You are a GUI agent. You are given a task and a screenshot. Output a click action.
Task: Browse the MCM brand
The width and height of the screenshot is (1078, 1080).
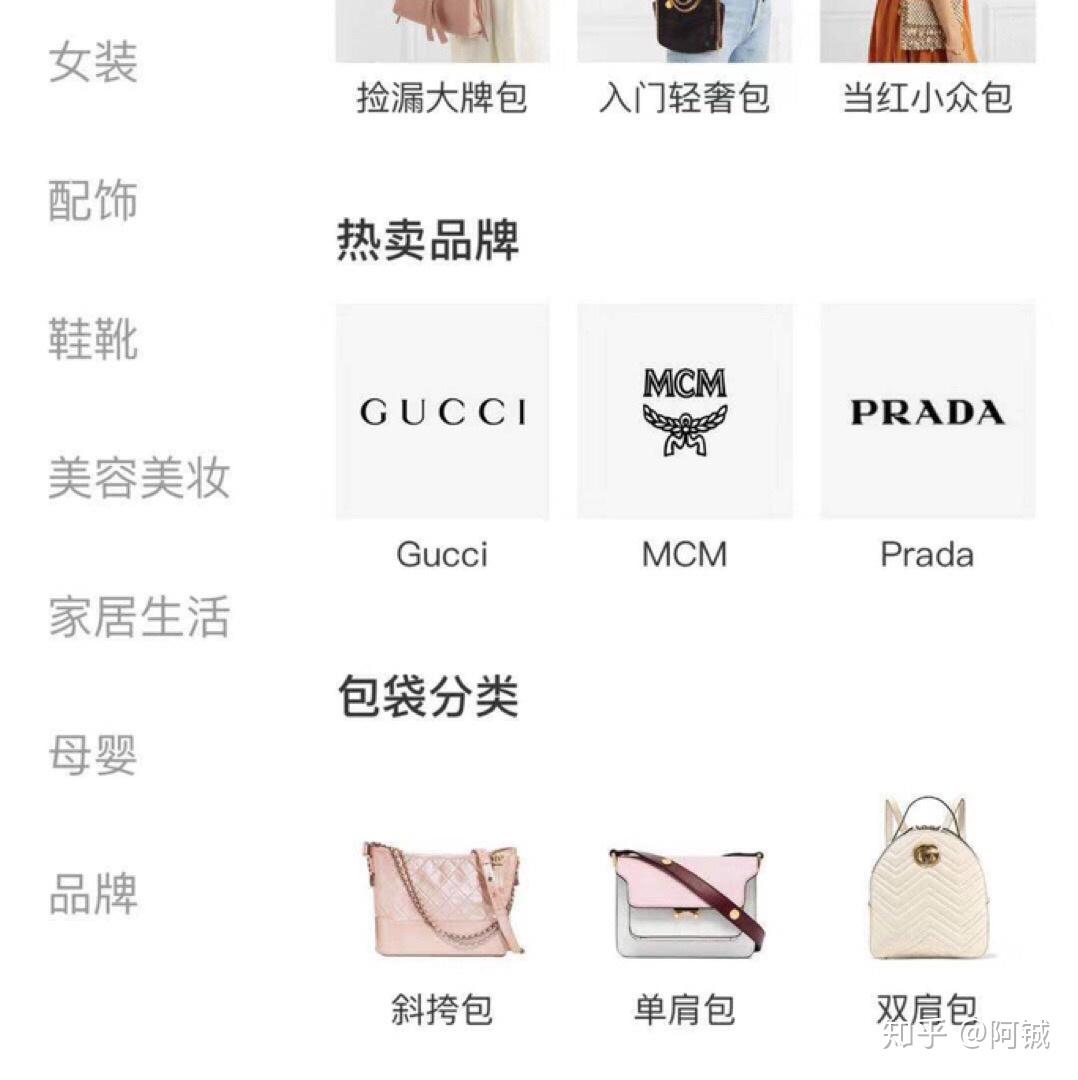684,412
